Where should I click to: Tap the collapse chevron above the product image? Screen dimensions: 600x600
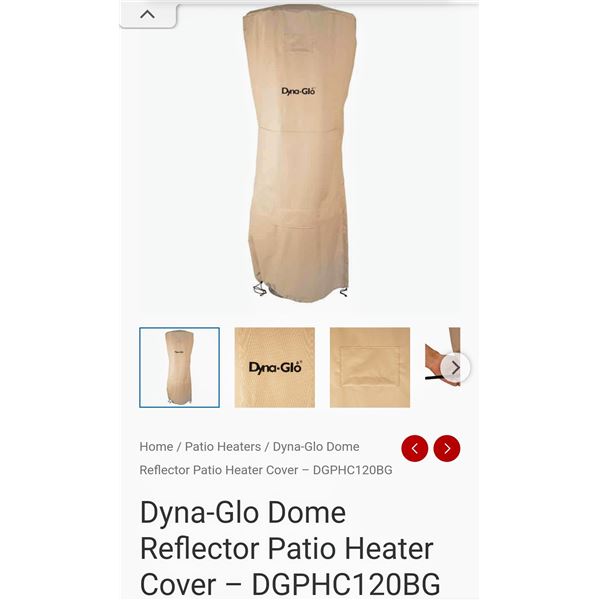pos(147,15)
